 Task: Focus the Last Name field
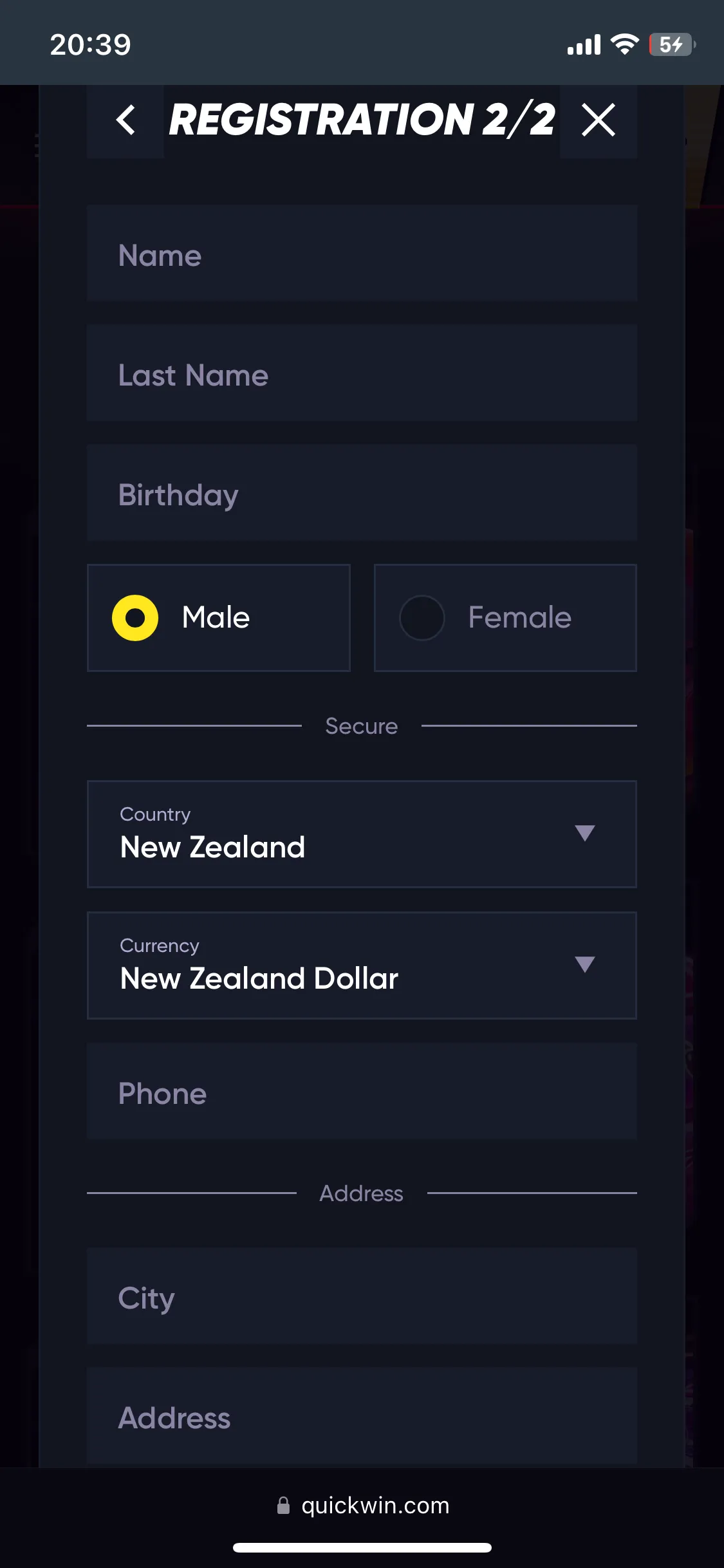tap(362, 375)
